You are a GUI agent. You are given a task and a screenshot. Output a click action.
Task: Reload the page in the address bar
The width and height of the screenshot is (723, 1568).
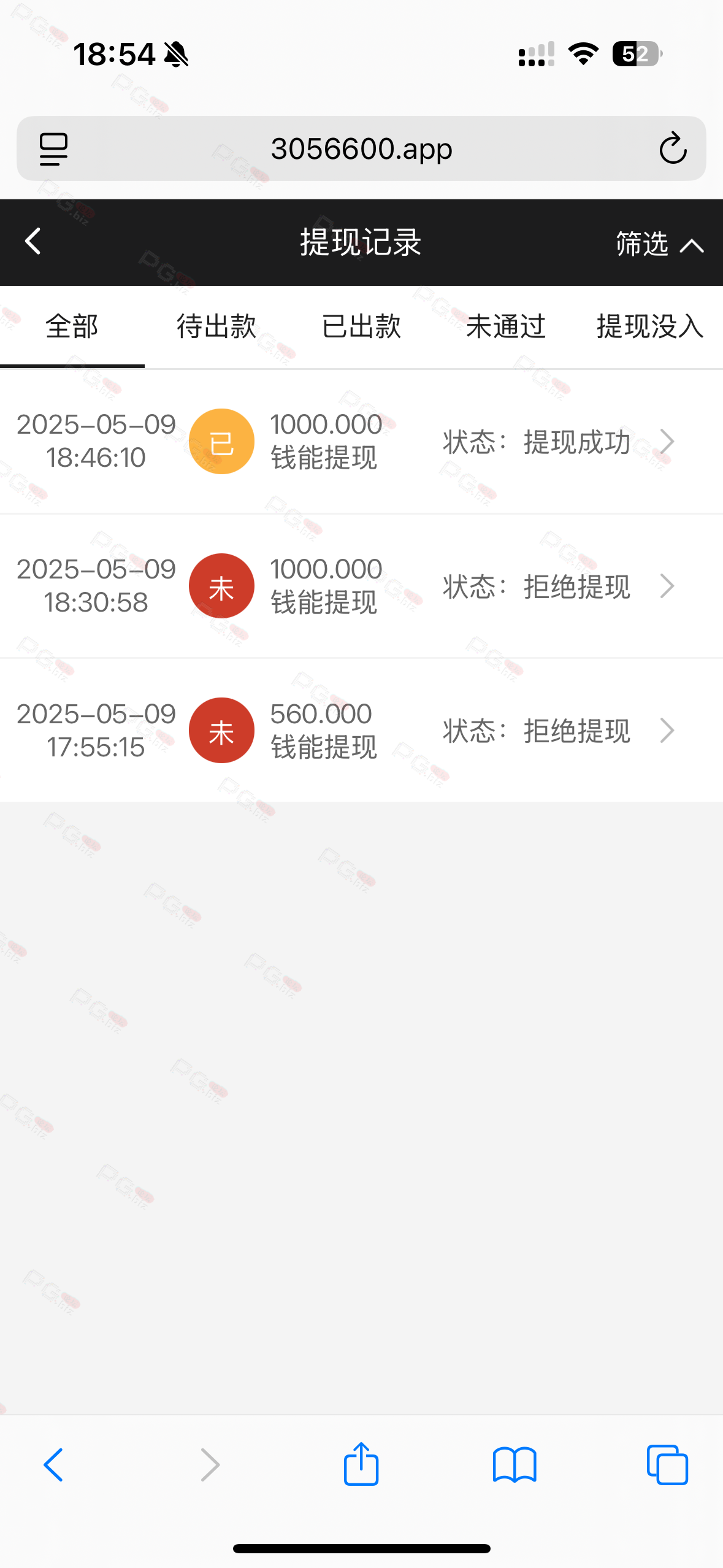673,148
